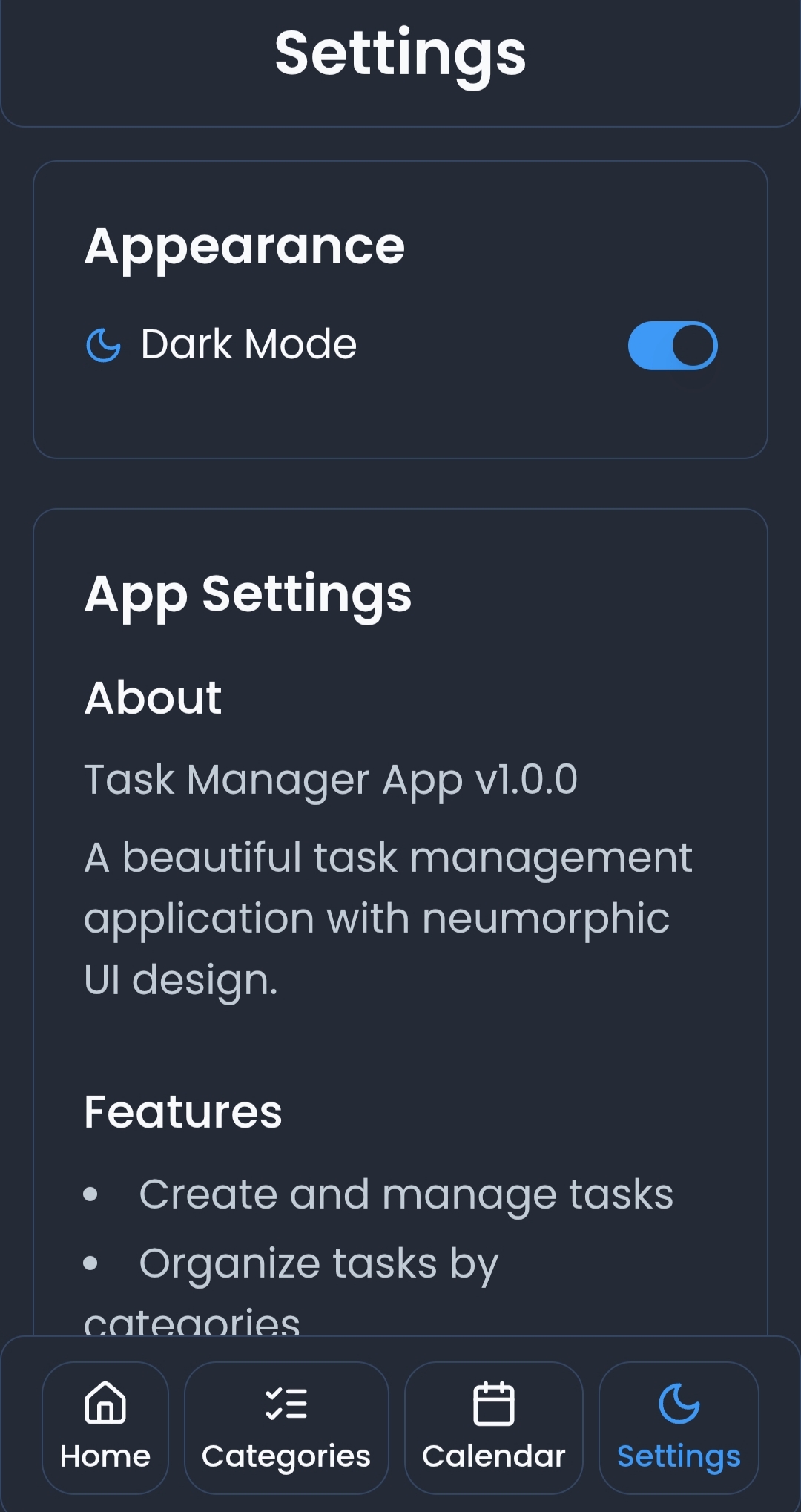Switch to the Categories tab
Image resolution: width=801 pixels, height=1512 pixels.
pyautogui.click(x=286, y=1427)
